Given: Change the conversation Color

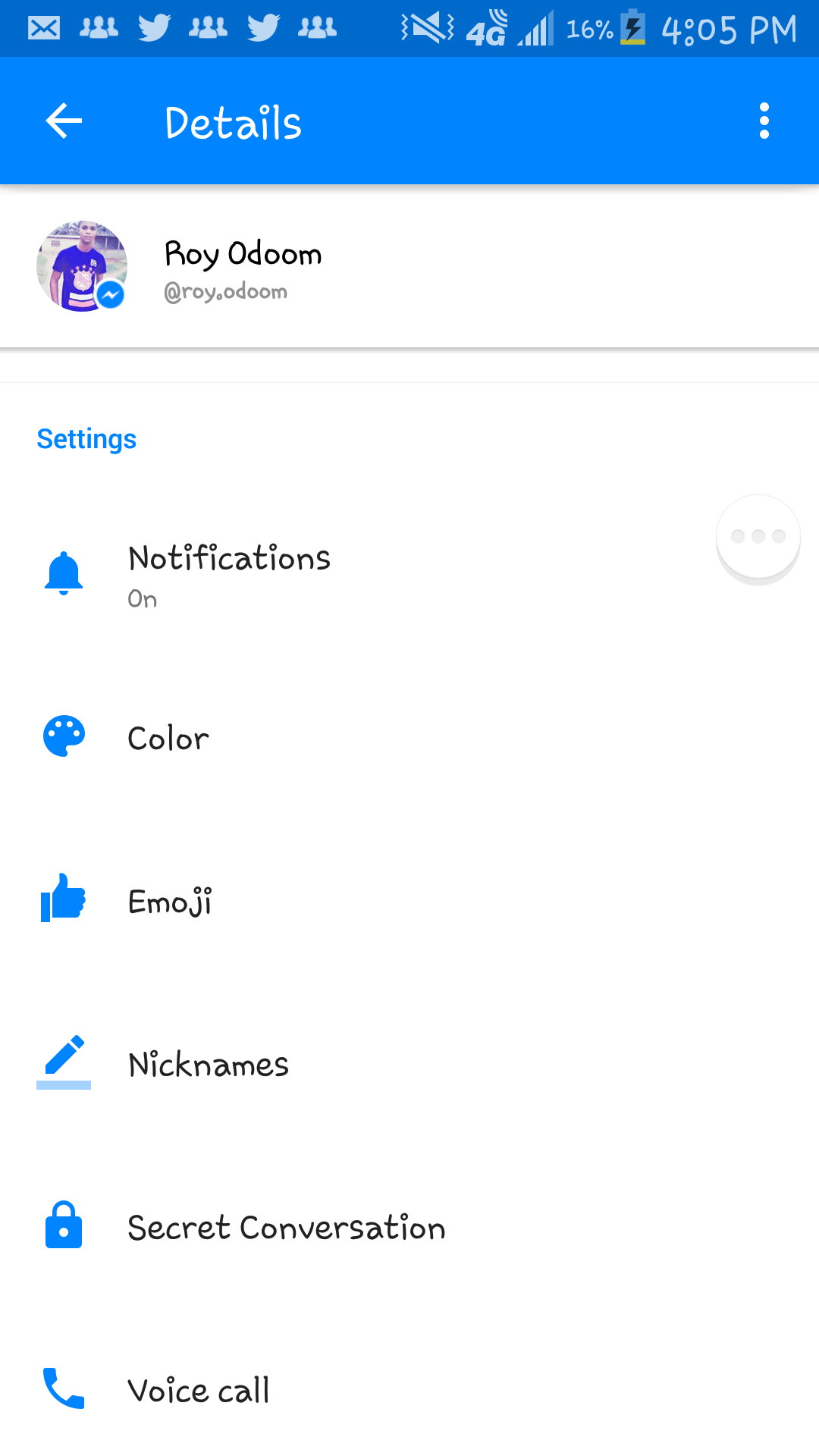Looking at the screenshot, I should [168, 738].
